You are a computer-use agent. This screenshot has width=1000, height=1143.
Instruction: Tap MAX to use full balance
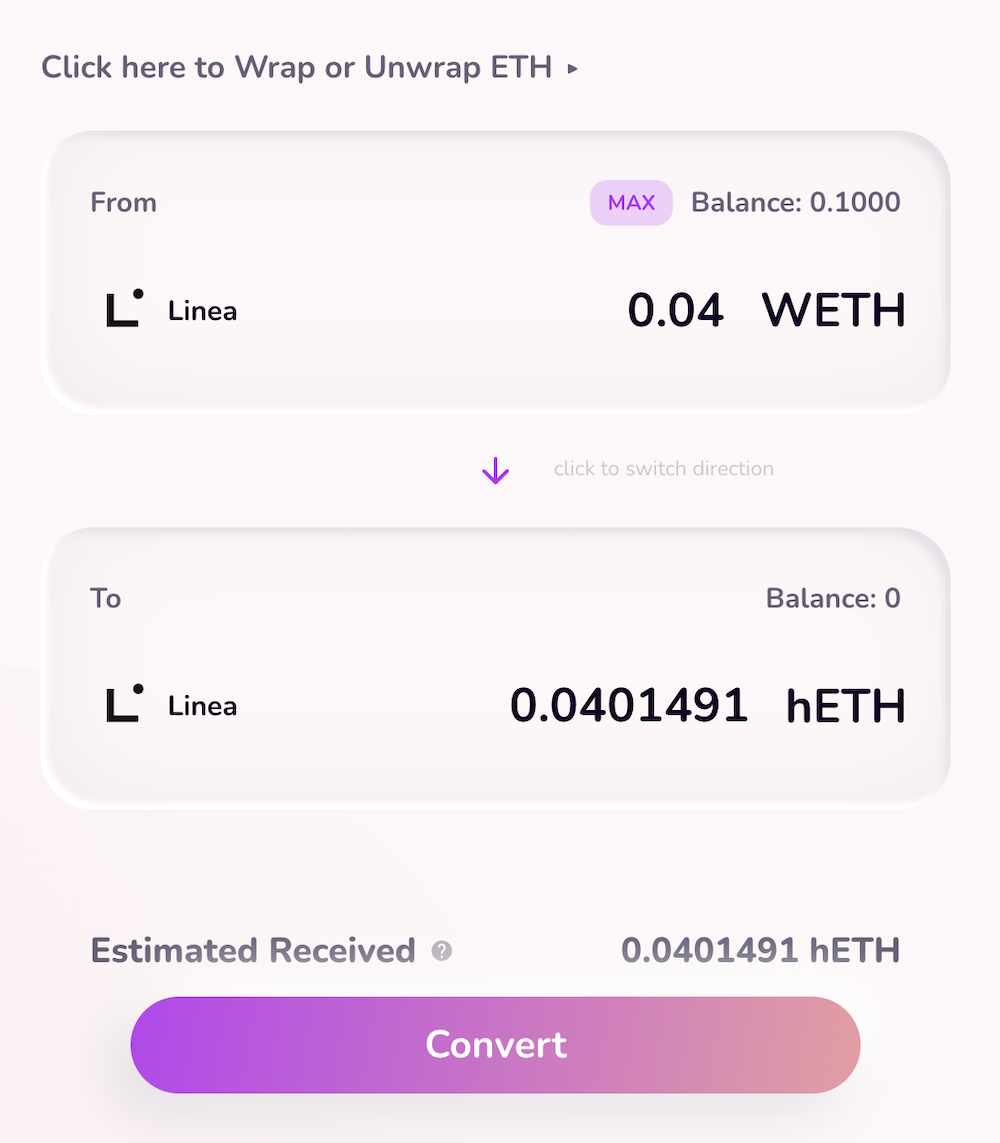631,203
